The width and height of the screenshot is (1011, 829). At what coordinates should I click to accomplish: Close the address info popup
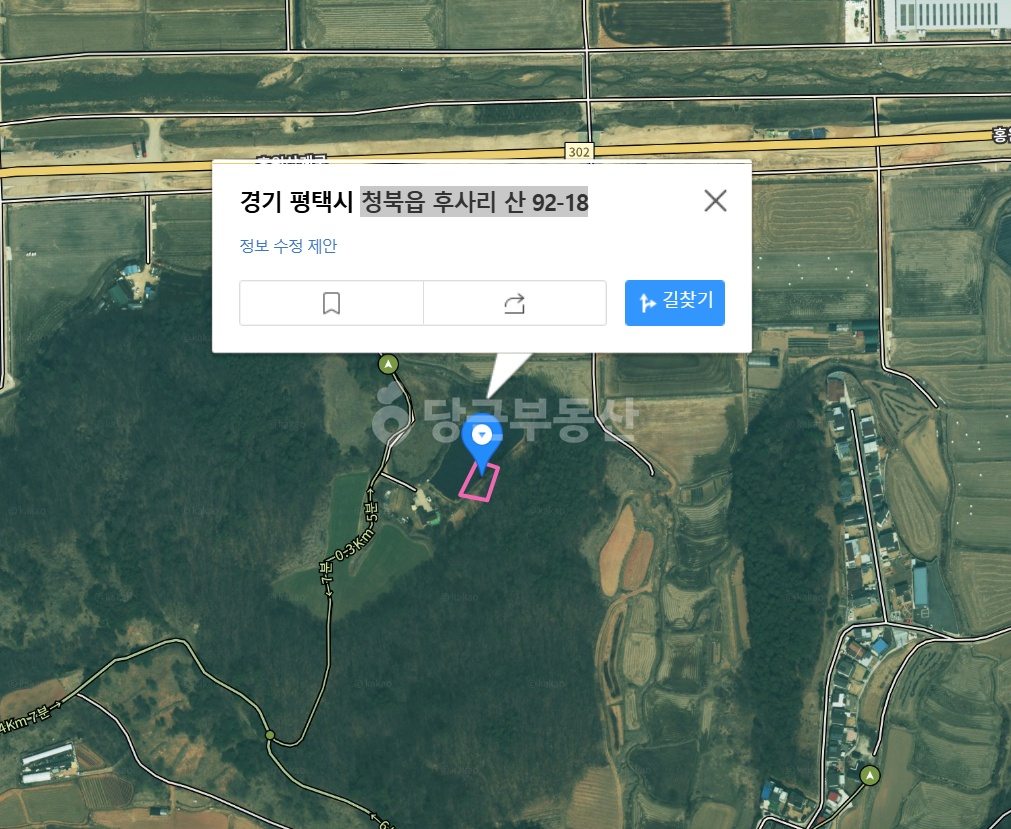tap(715, 200)
